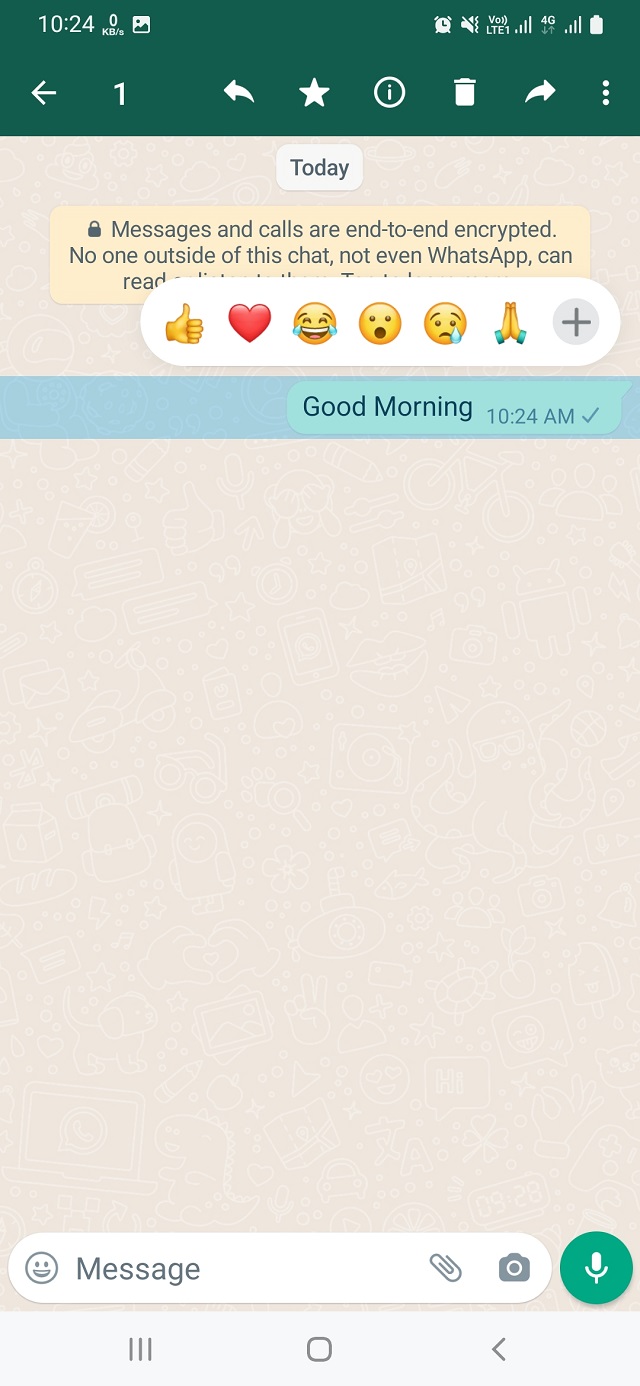
Task: Tap the back arrow to exit selection
Action: (x=43, y=94)
